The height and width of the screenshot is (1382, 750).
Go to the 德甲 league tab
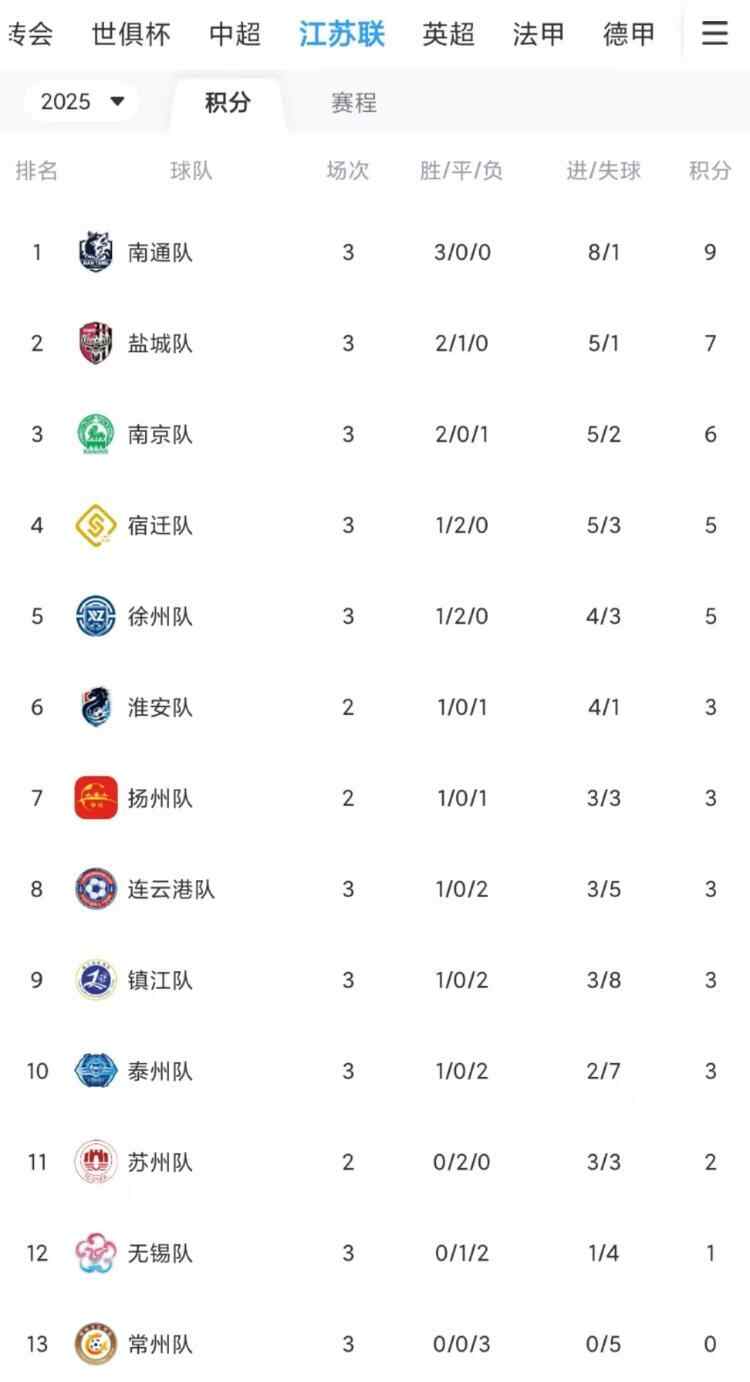(x=629, y=34)
